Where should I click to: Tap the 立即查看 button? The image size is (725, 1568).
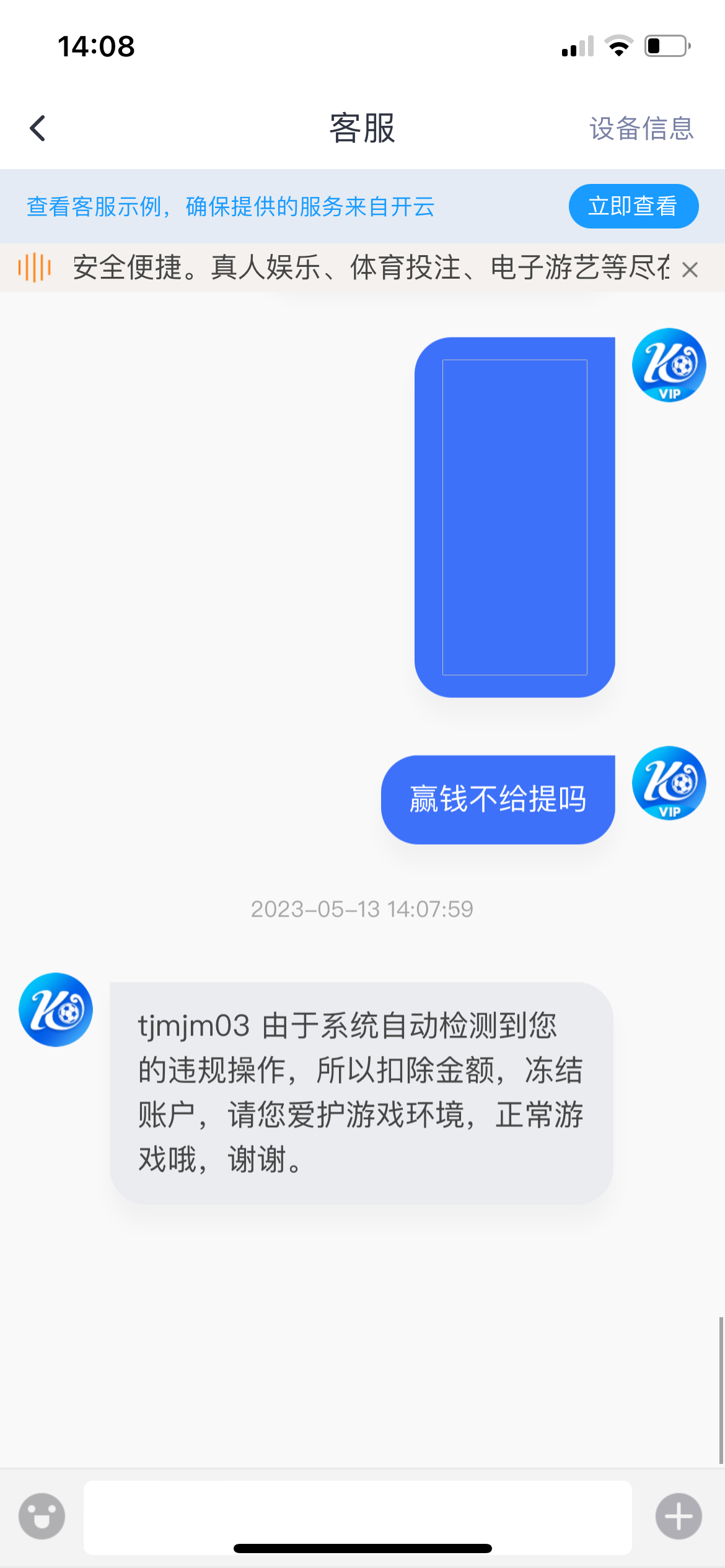(x=633, y=206)
